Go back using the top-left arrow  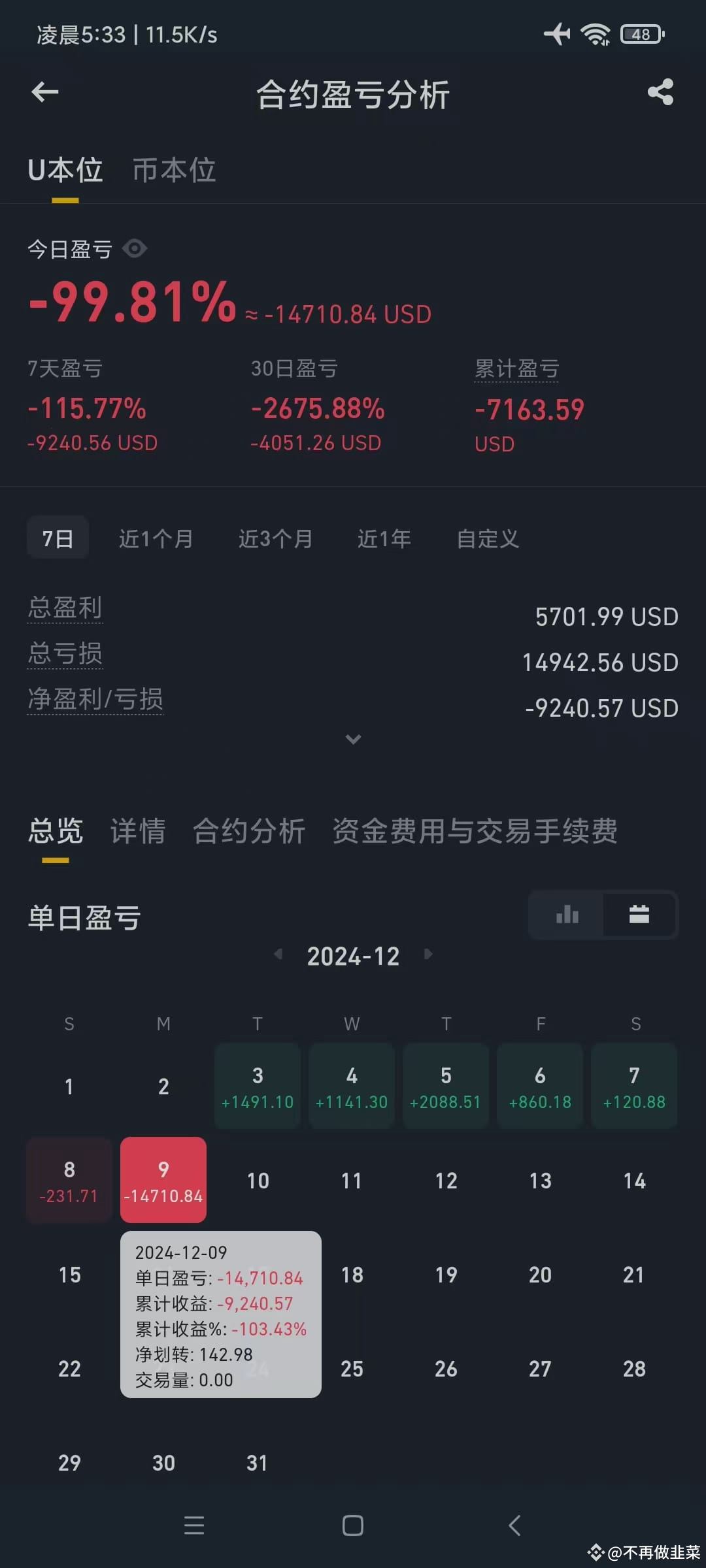click(x=45, y=92)
